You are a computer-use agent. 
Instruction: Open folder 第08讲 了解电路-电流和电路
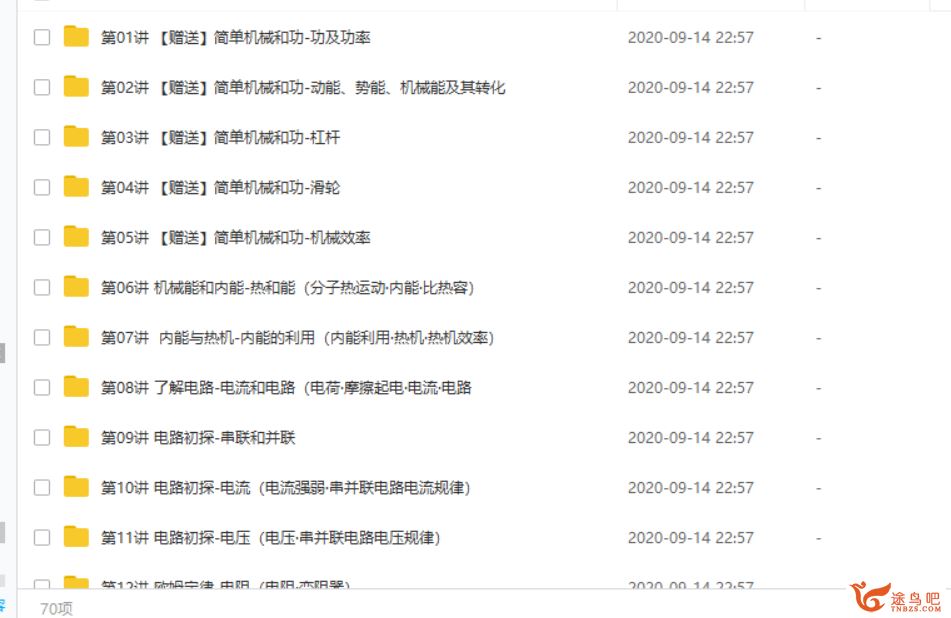point(286,388)
